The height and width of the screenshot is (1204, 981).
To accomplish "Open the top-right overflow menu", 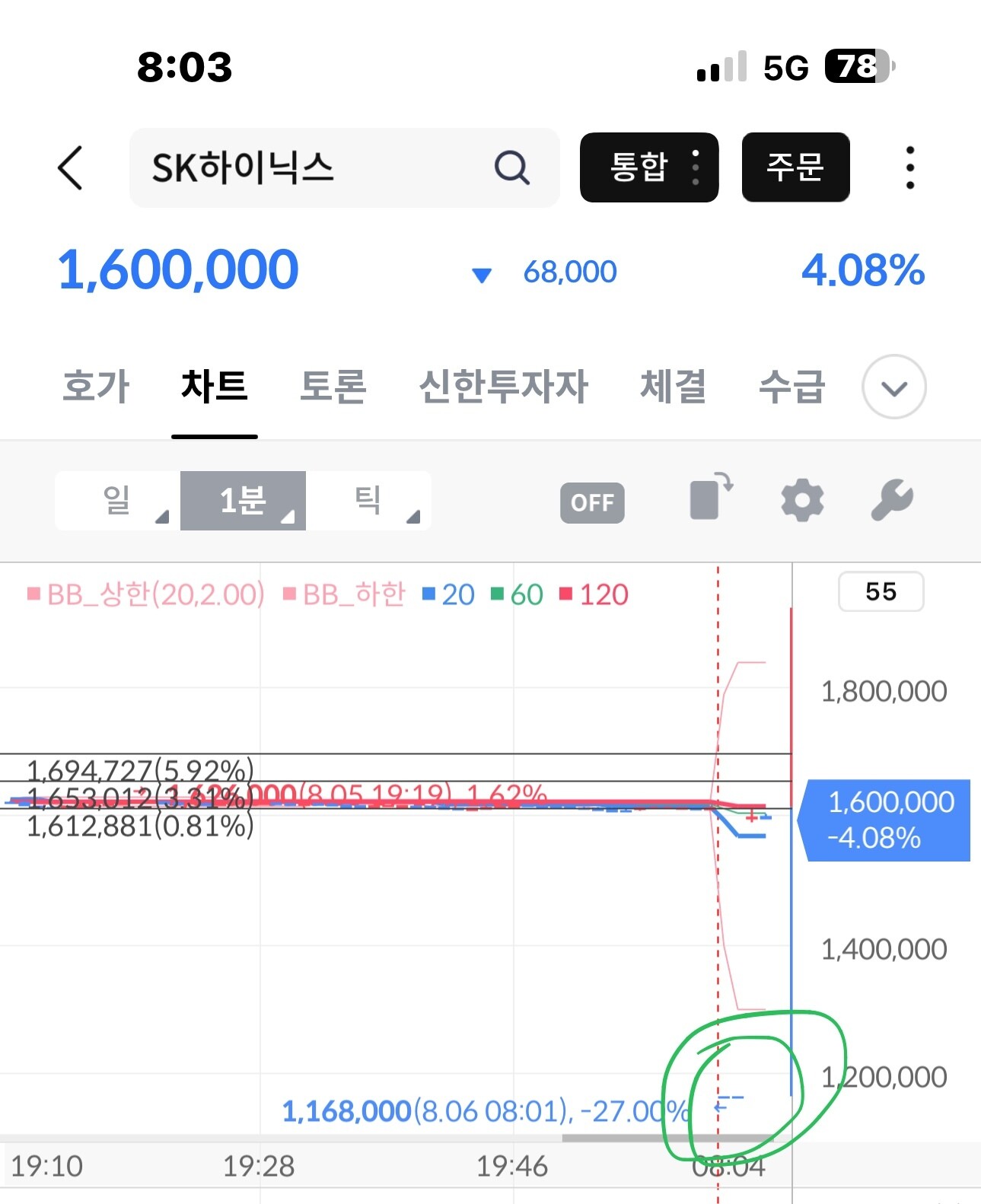I will tap(909, 167).
